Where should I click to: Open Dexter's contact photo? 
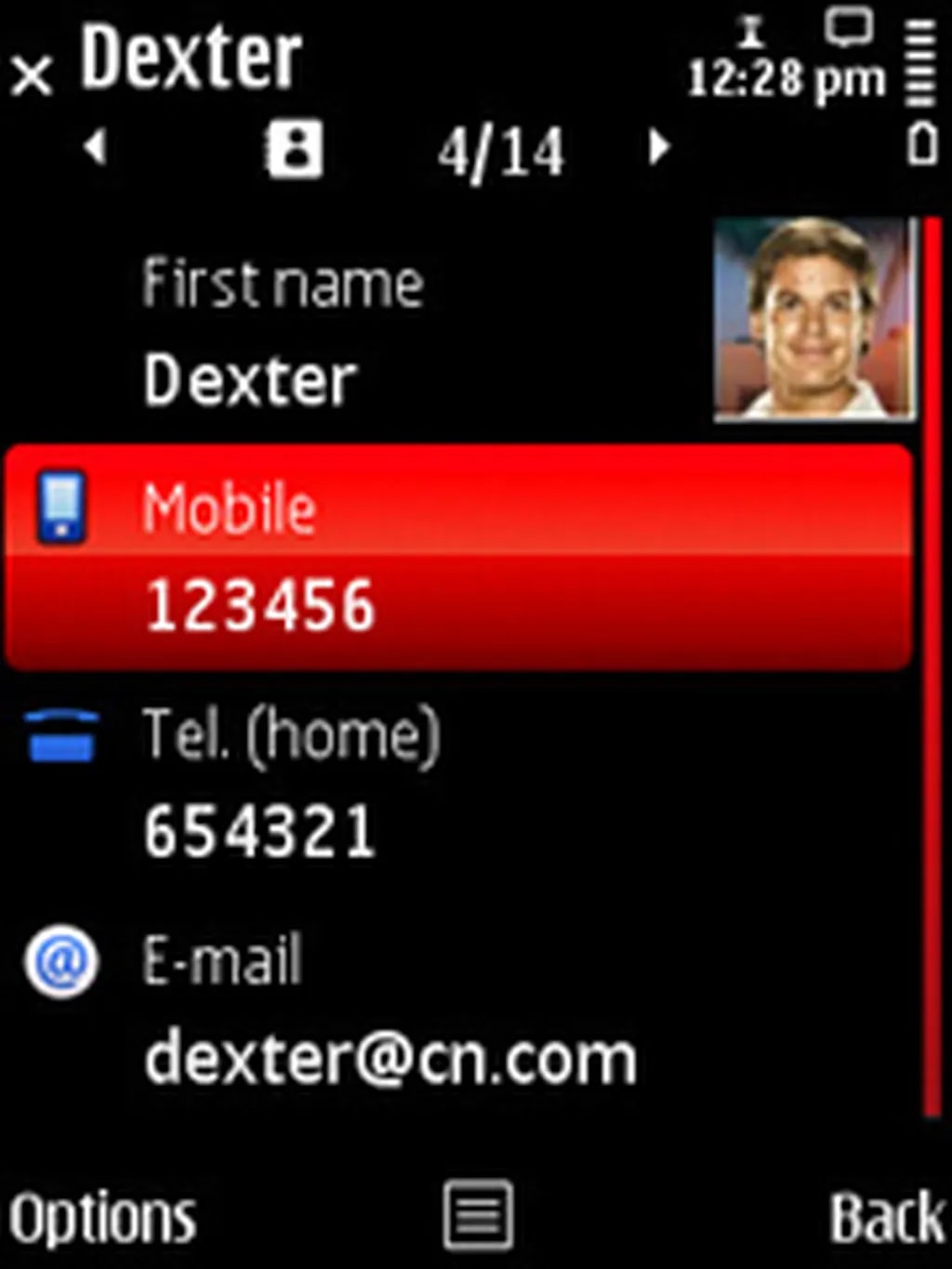pyautogui.click(x=814, y=319)
